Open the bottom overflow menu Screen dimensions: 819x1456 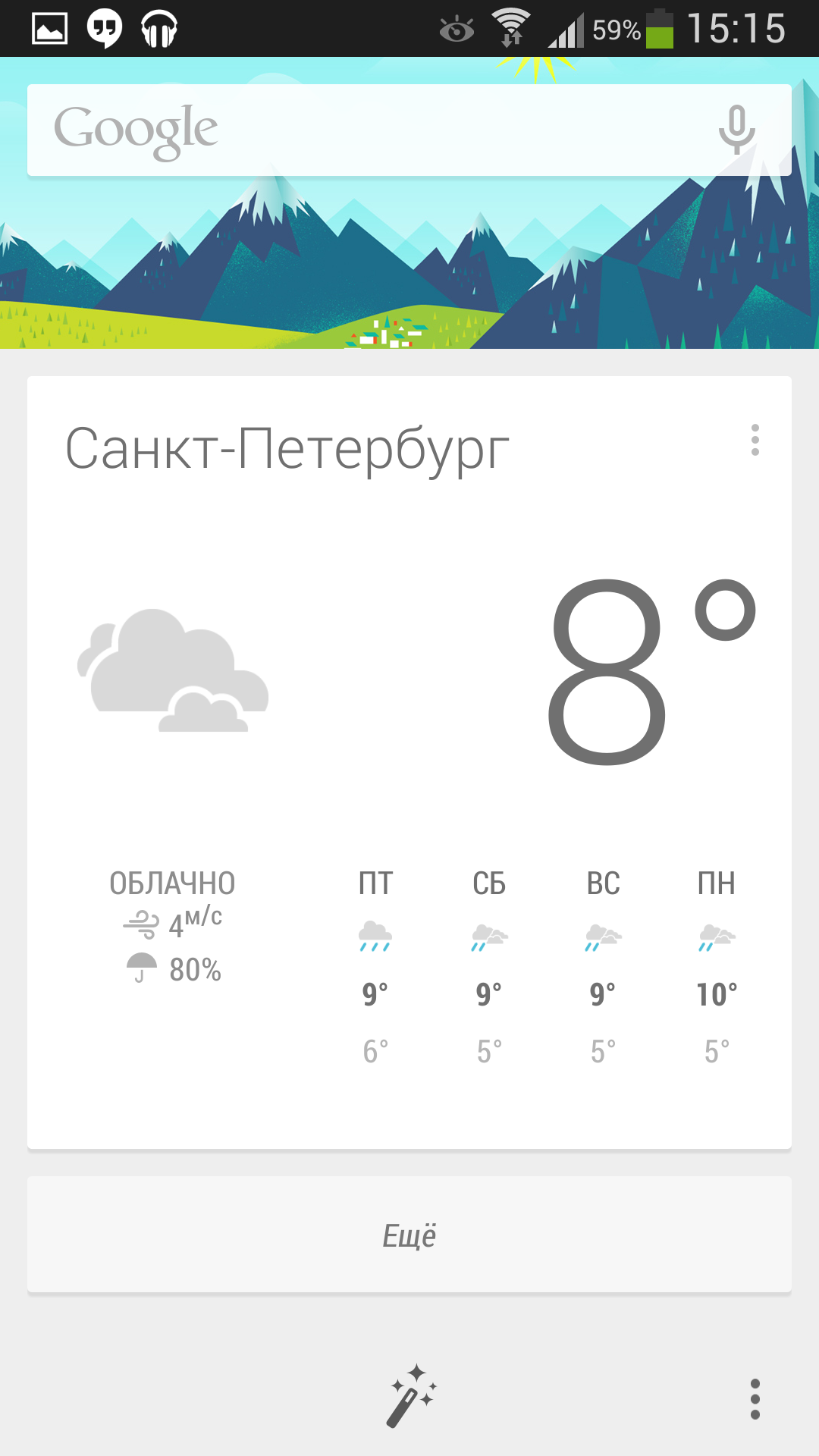[x=755, y=1399]
